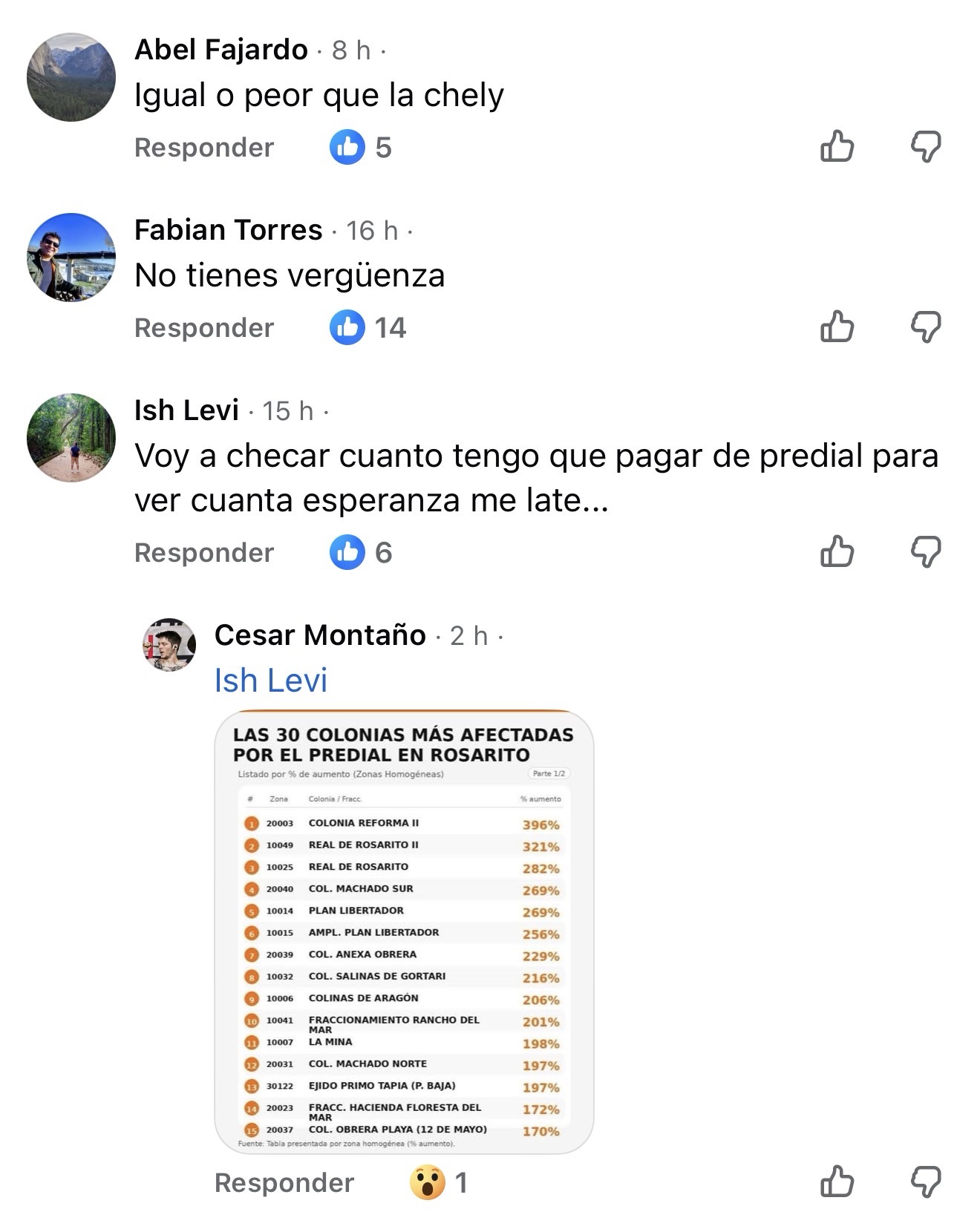Screen dimensions: 980x1232
Task: Like Cesar Montaño's reply
Action: pos(837,1182)
